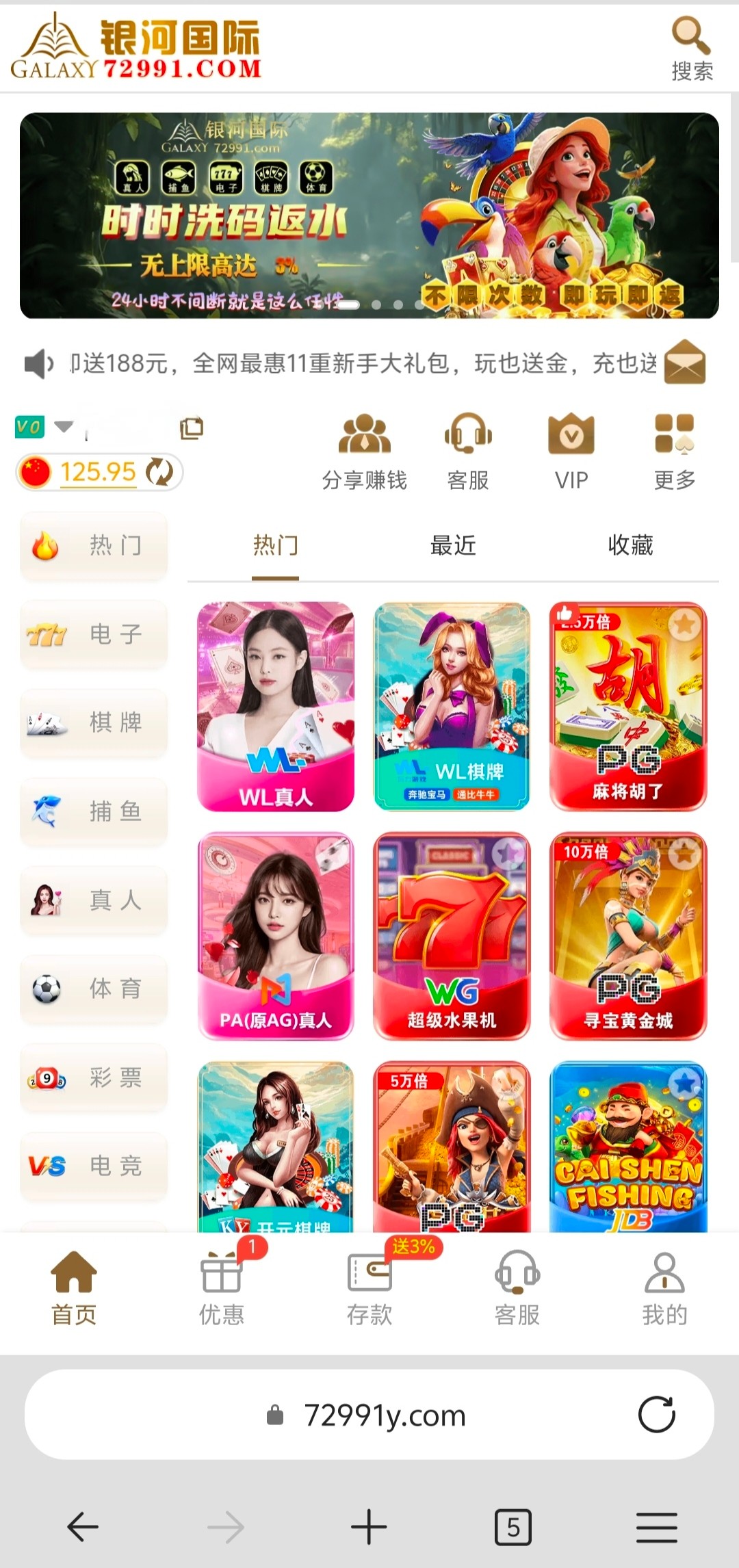Mute the announcement speaker

pyautogui.click(x=38, y=363)
